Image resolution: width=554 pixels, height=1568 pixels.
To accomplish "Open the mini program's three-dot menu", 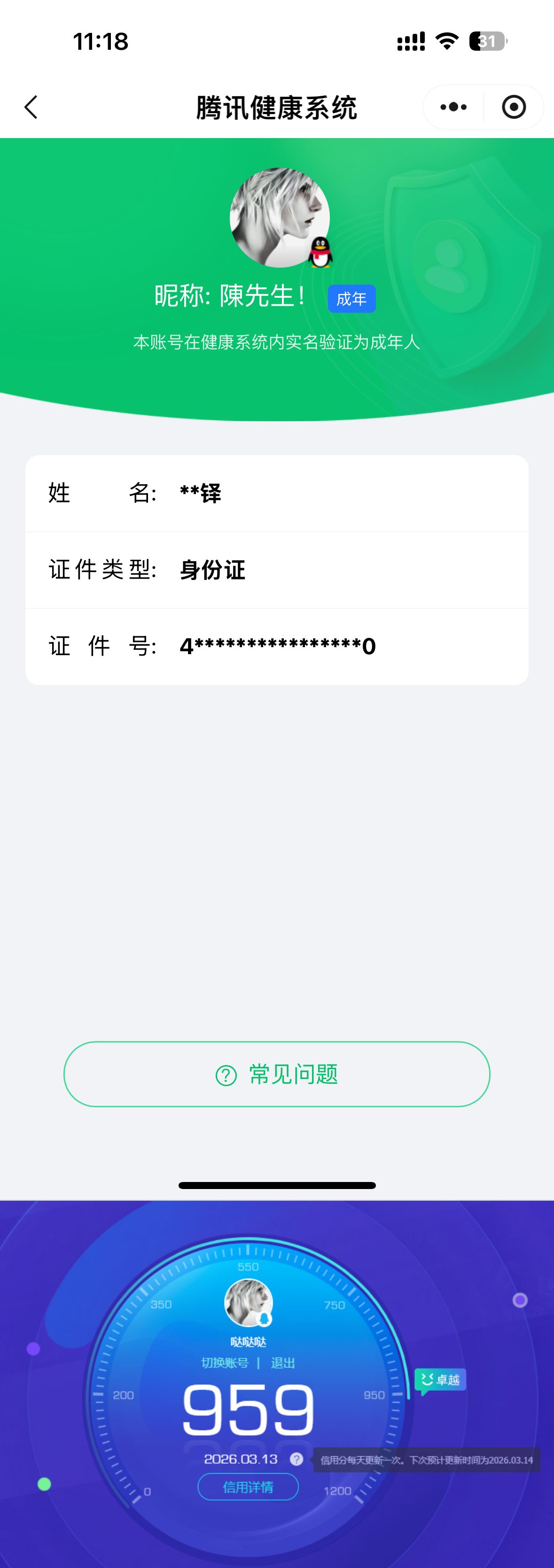I will coord(453,107).
